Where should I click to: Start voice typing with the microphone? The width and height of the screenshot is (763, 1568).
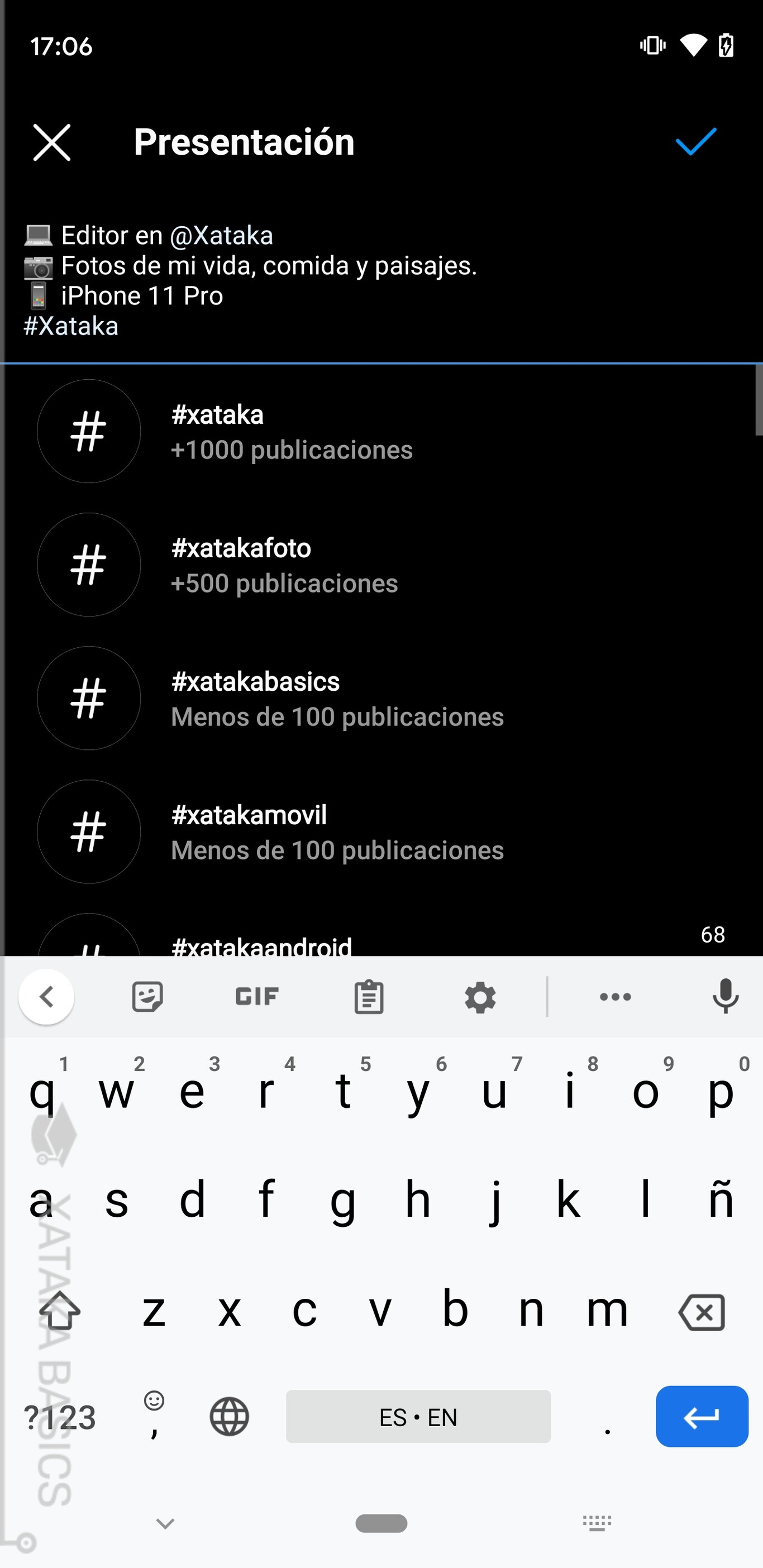725,997
